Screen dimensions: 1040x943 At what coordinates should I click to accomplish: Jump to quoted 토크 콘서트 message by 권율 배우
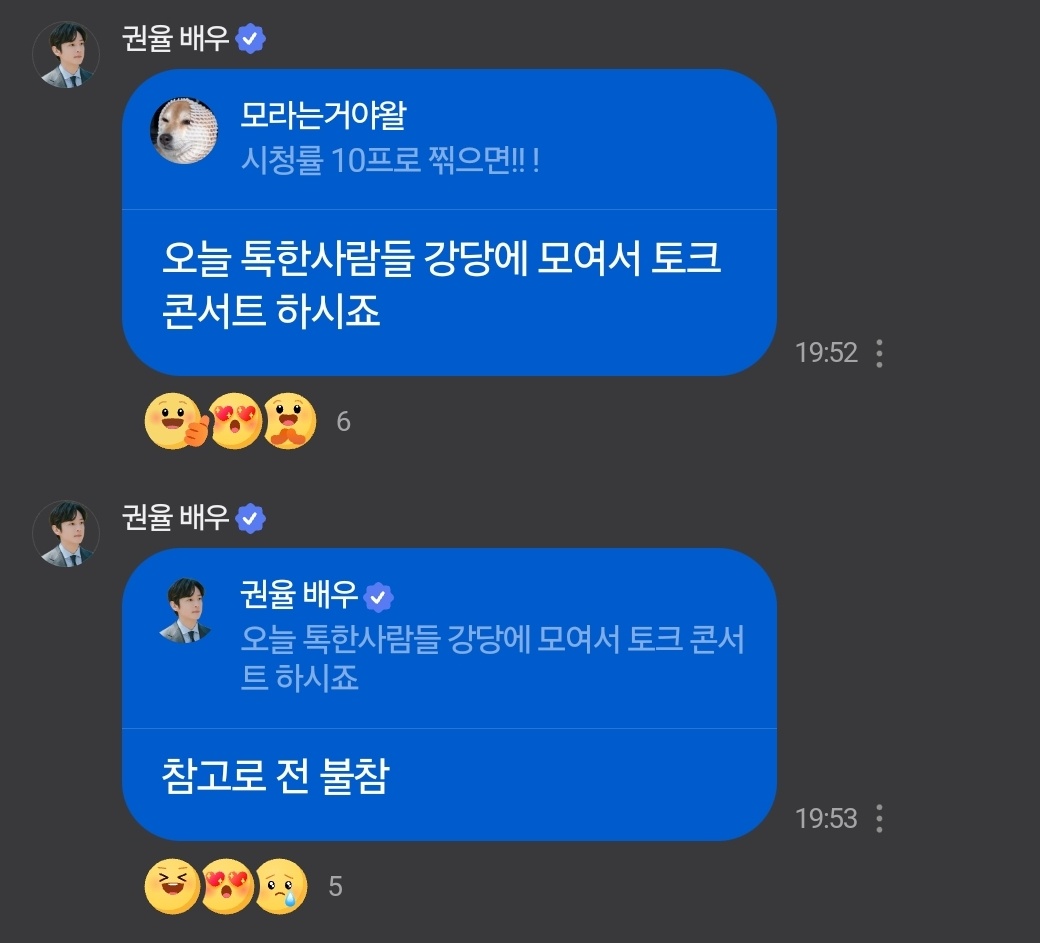coord(448,637)
